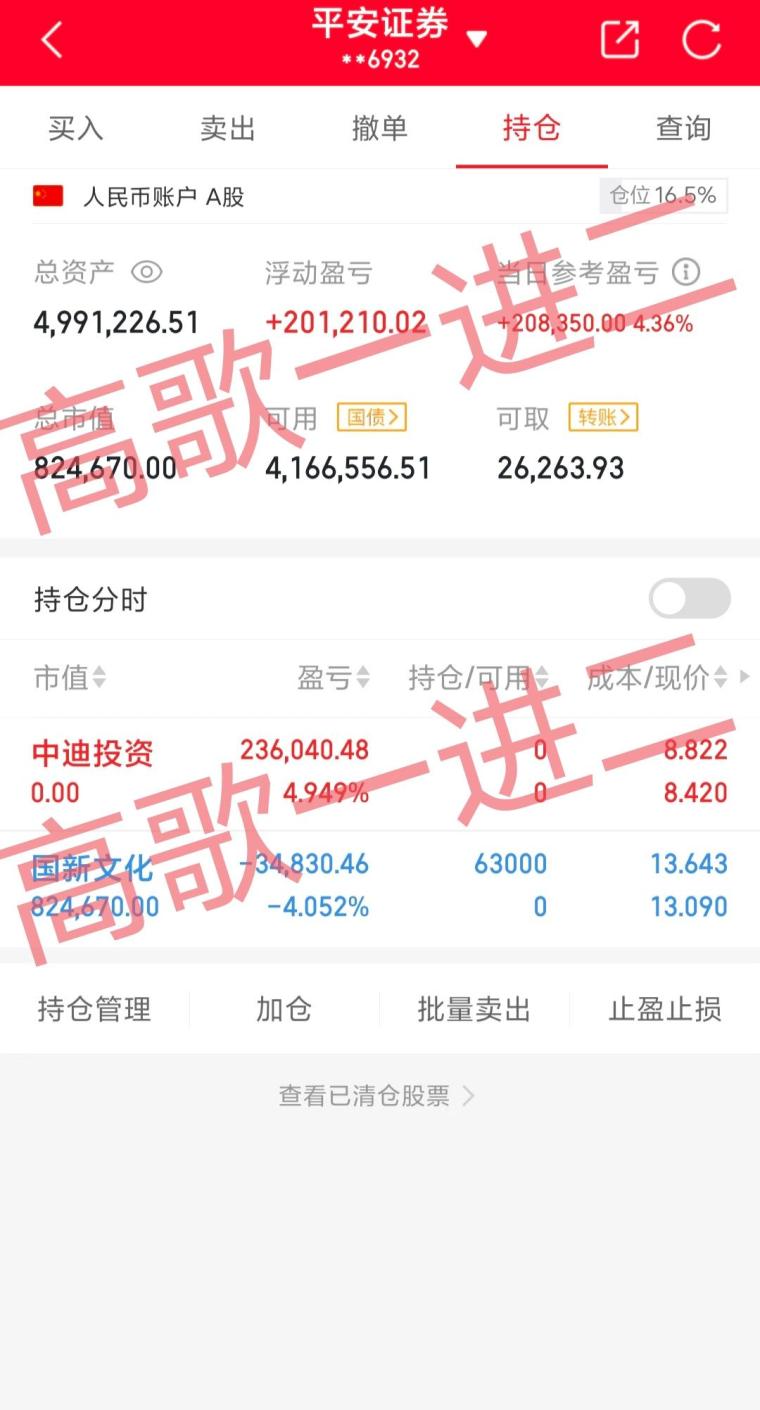The image size is (760, 1410).
Task: Show info about 当日参考盈亏
Action: pos(686,272)
